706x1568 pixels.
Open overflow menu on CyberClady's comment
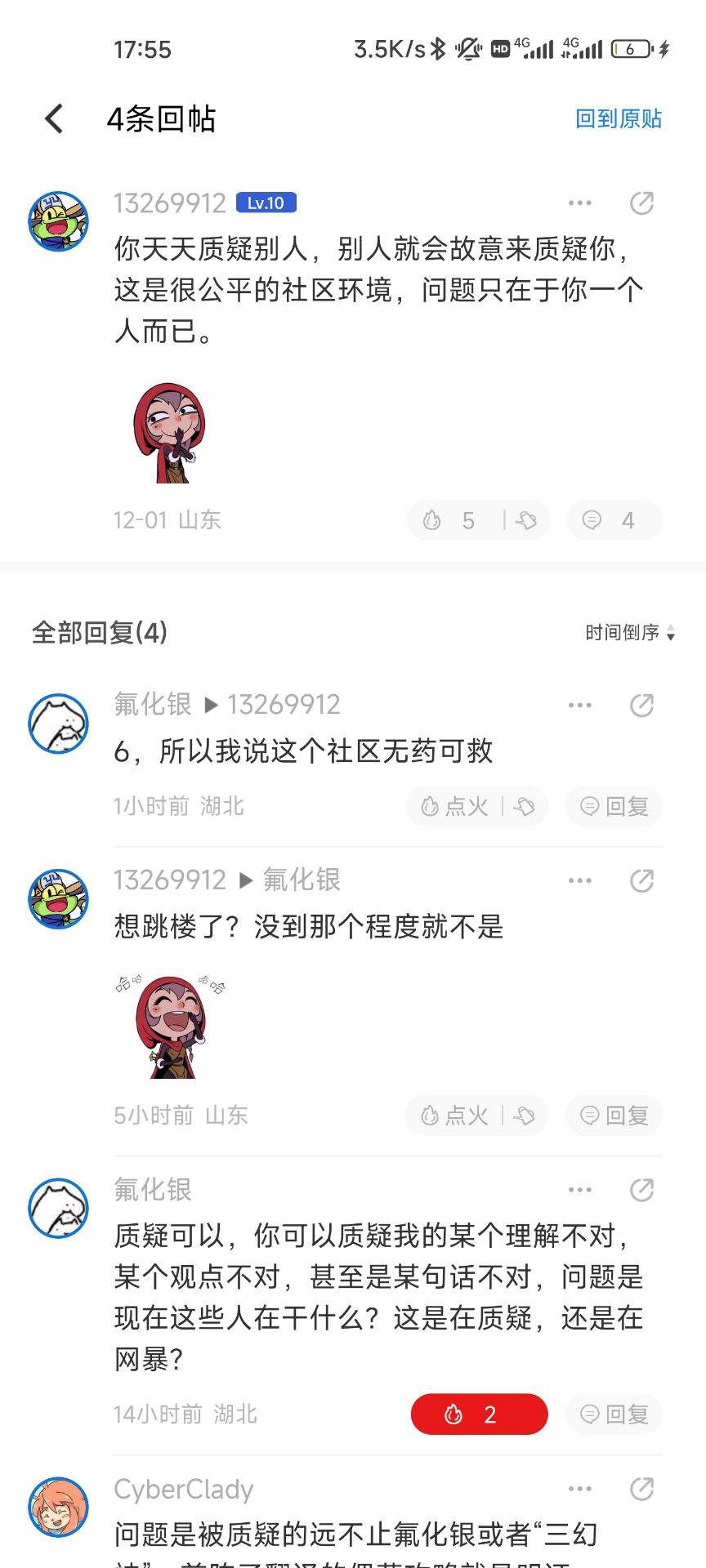pyautogui.click(x=579, y=1489)
